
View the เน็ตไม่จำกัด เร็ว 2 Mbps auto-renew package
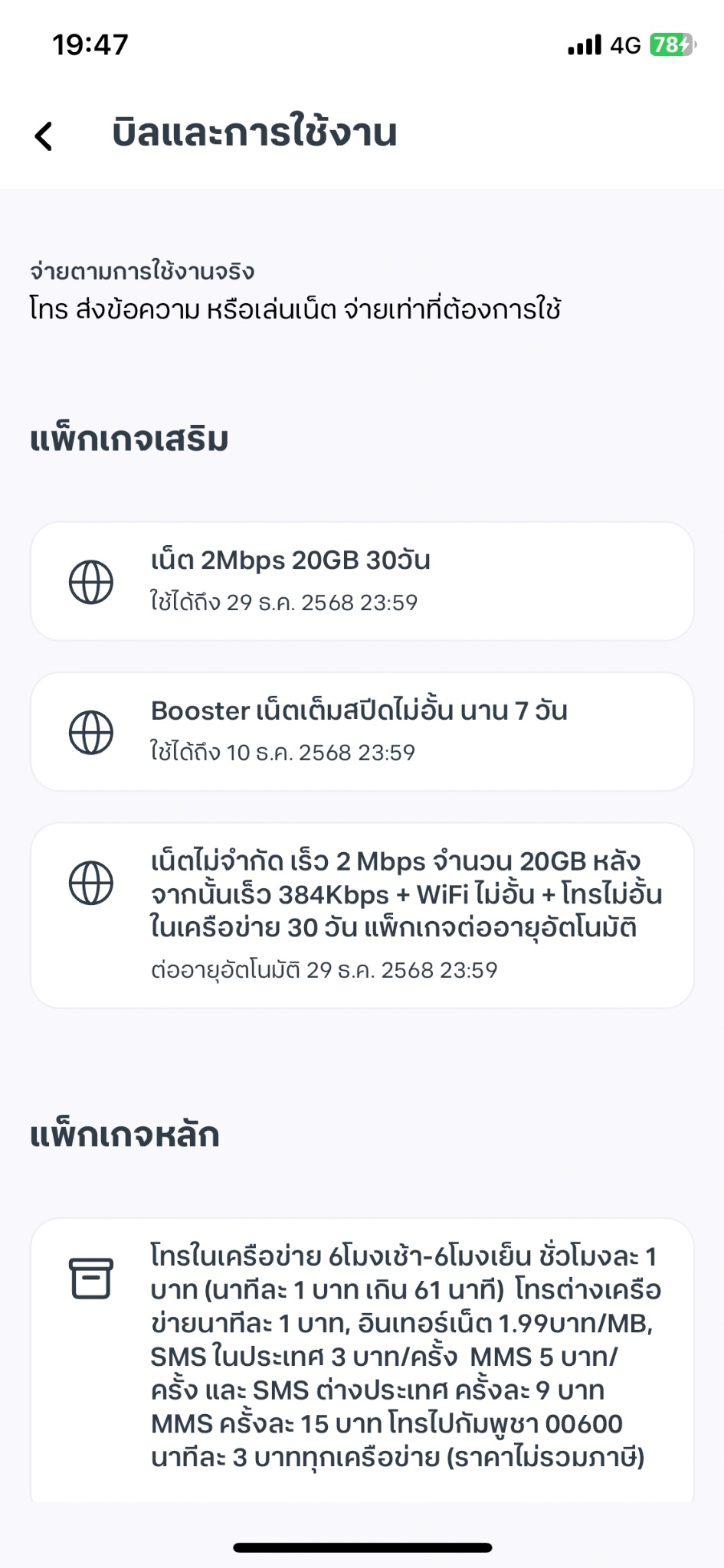(362, 915)
